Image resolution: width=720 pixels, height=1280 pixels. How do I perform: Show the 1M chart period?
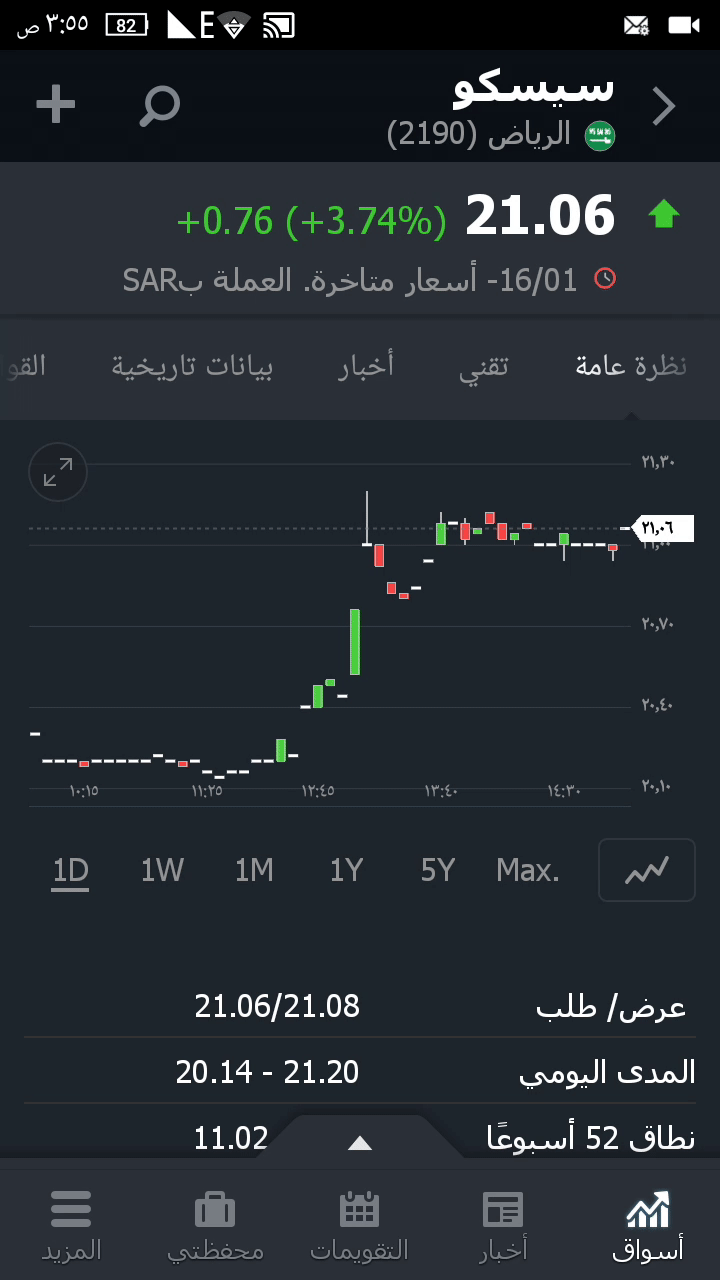(x=254, y=871)
